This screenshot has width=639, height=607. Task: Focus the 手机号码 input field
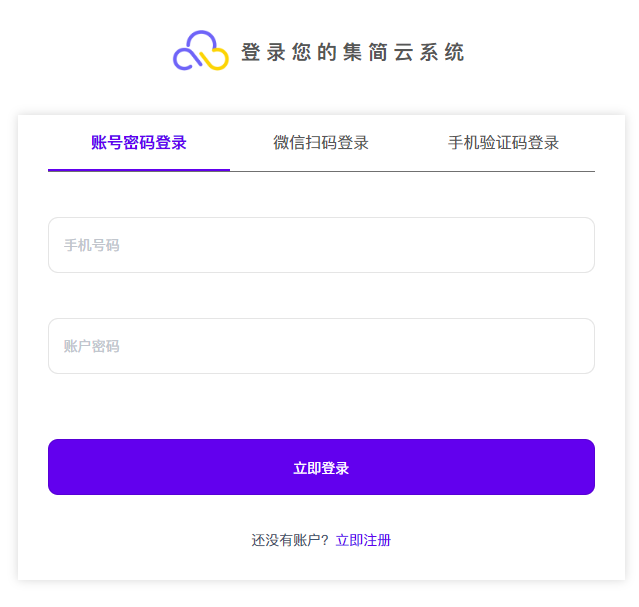click(321, 245)
